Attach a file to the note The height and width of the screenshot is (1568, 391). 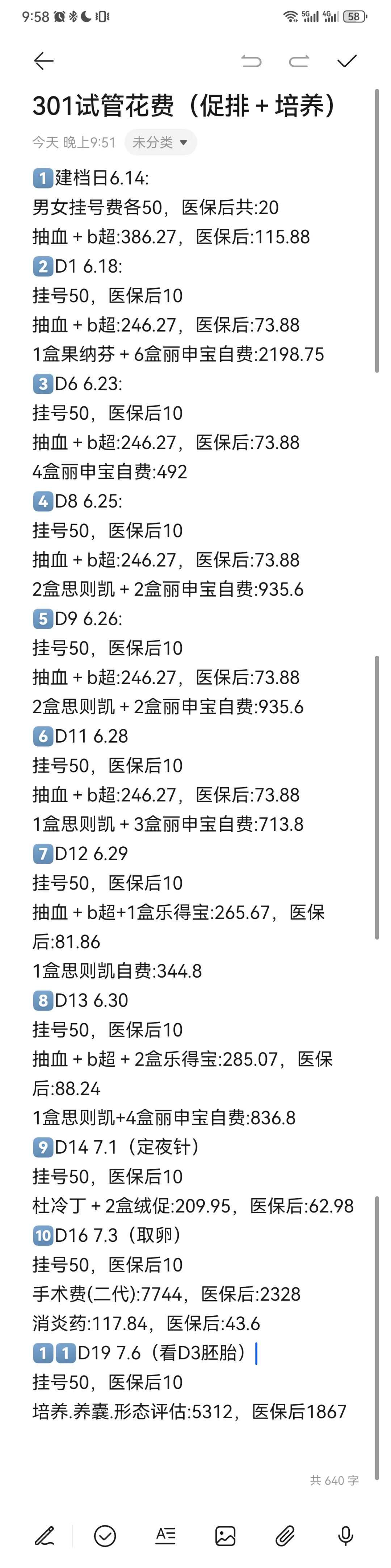pos(285,1536)
